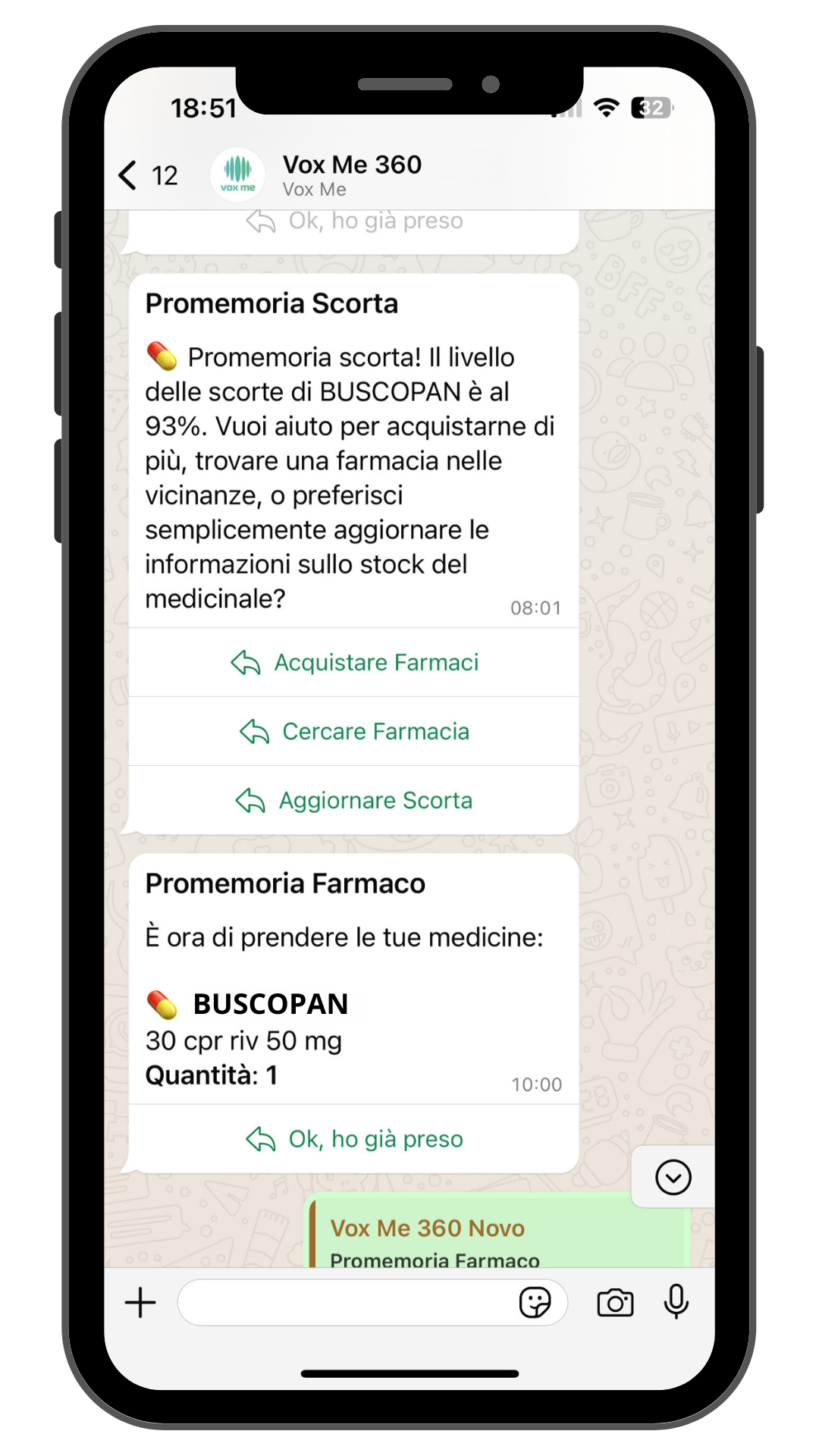This screenshot has height=1456, width=819.
Task: Launch the camera from the chat bar
Action: 615,1303
